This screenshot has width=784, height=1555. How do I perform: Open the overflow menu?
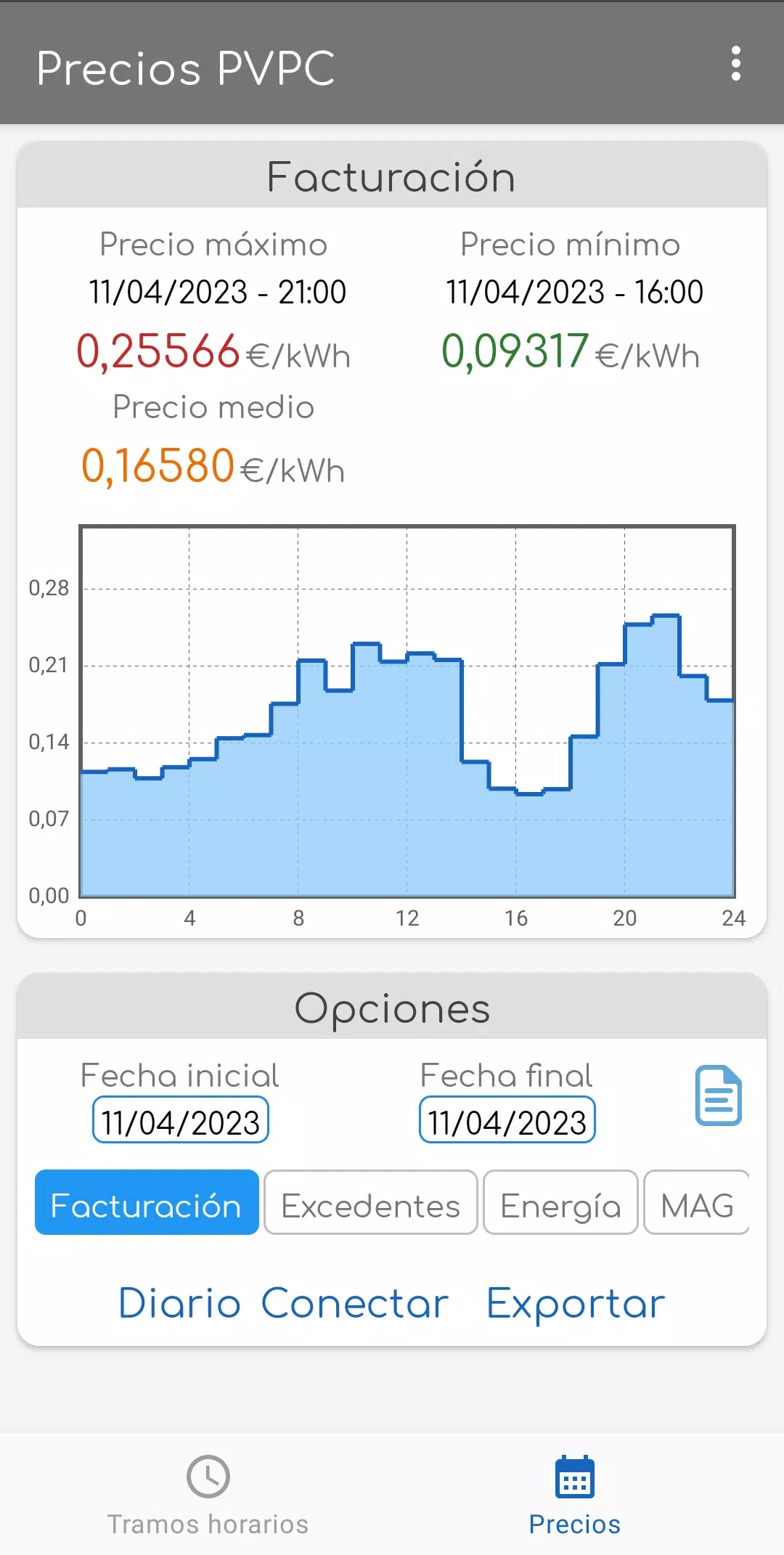click(x=735, y=64)
